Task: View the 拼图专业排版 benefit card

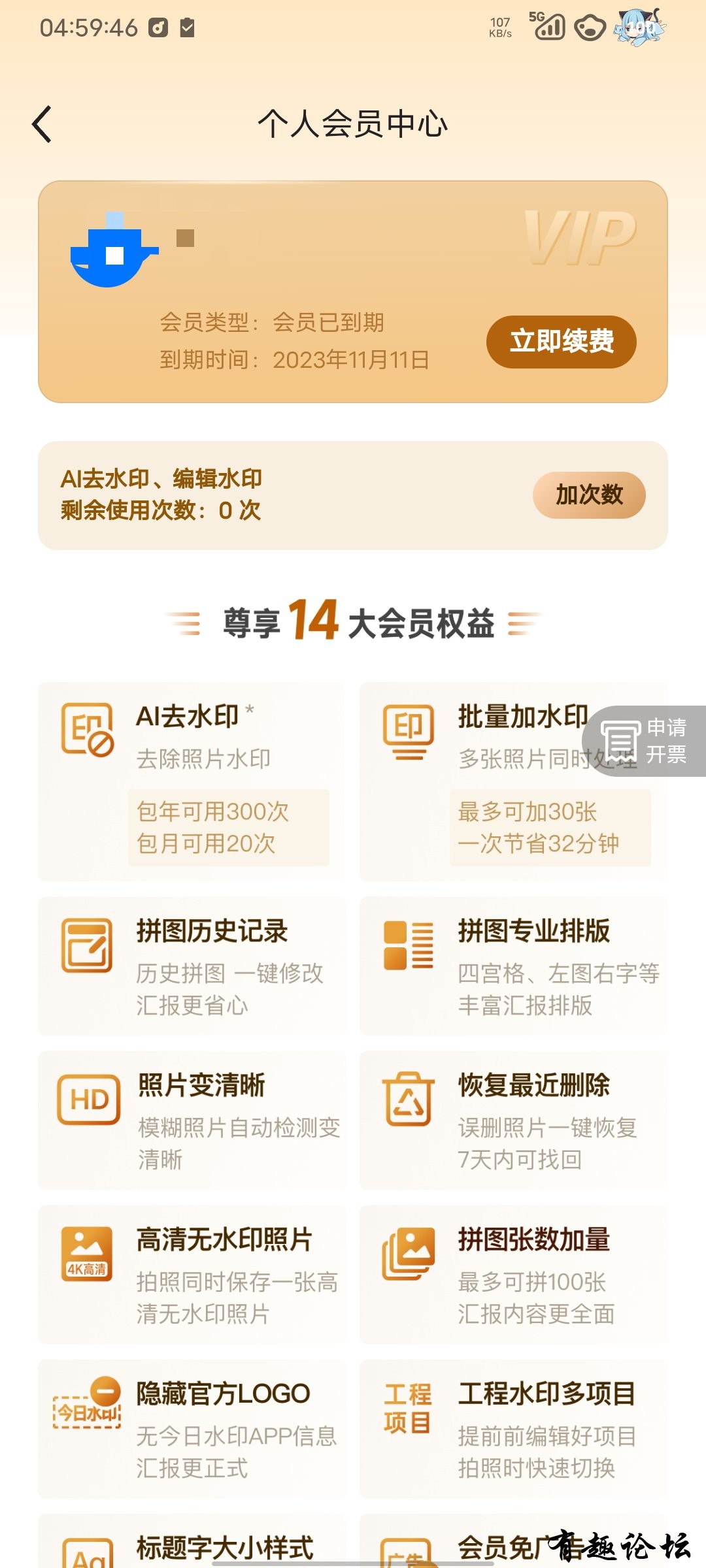Action: (x=513, y=966)
